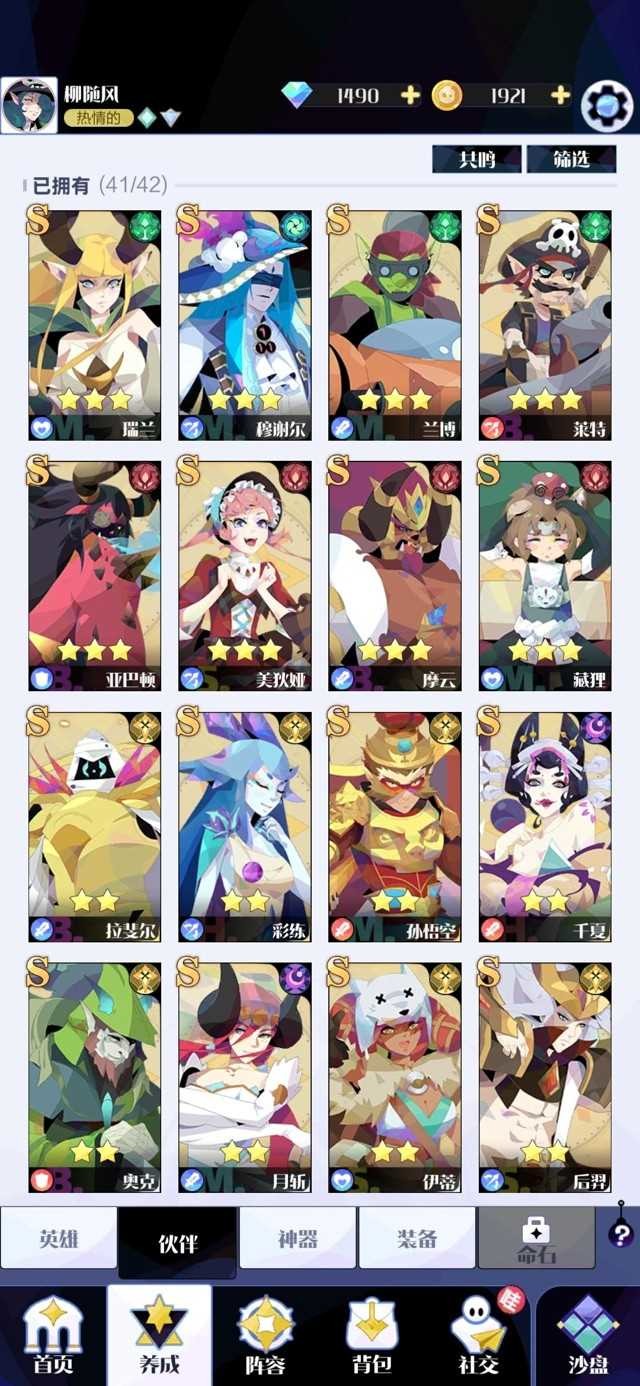The height and width of the screenshot is (1386, 640).
Task: Open player avatar profile
Action: pos(29,106)
